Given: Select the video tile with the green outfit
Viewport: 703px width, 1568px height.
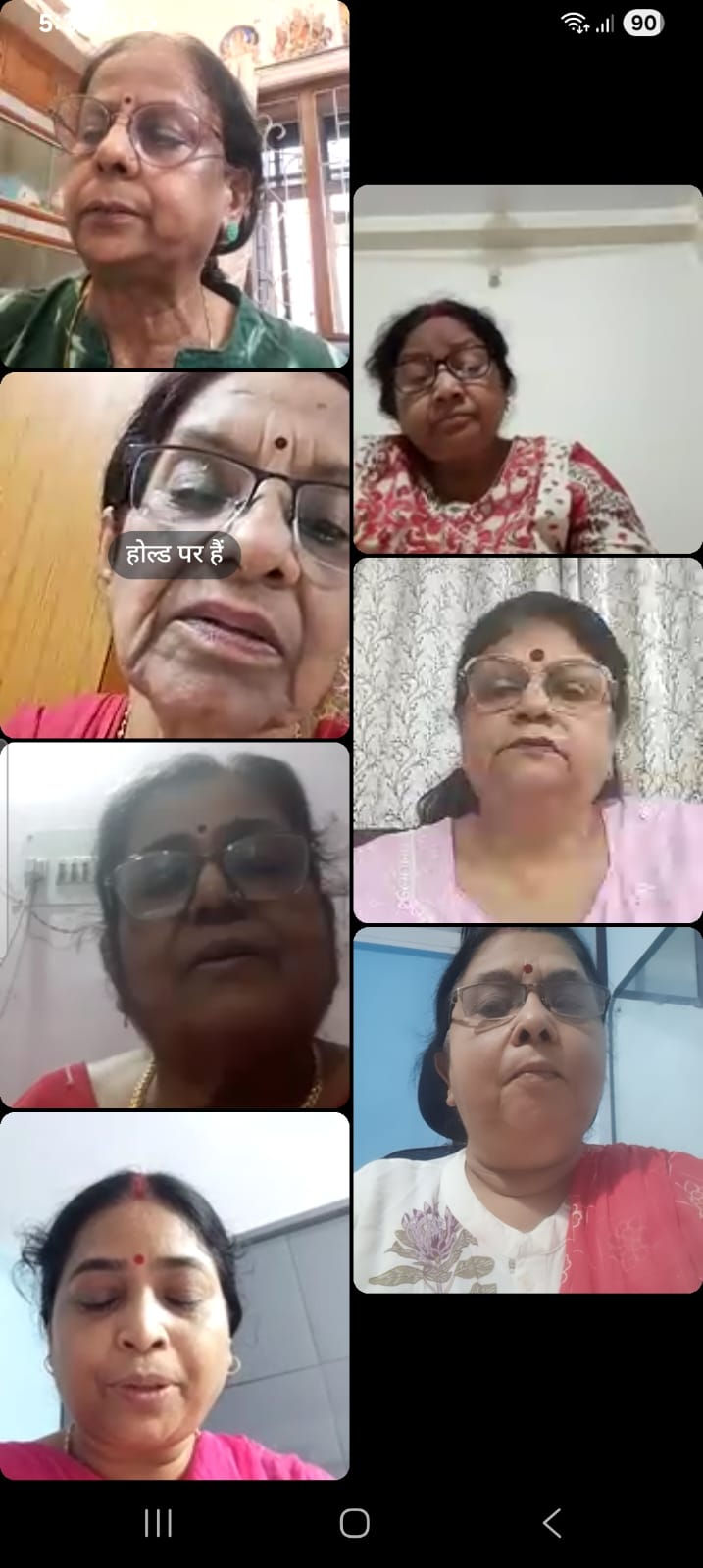Looking at the screenshot, I should (175, 184).
